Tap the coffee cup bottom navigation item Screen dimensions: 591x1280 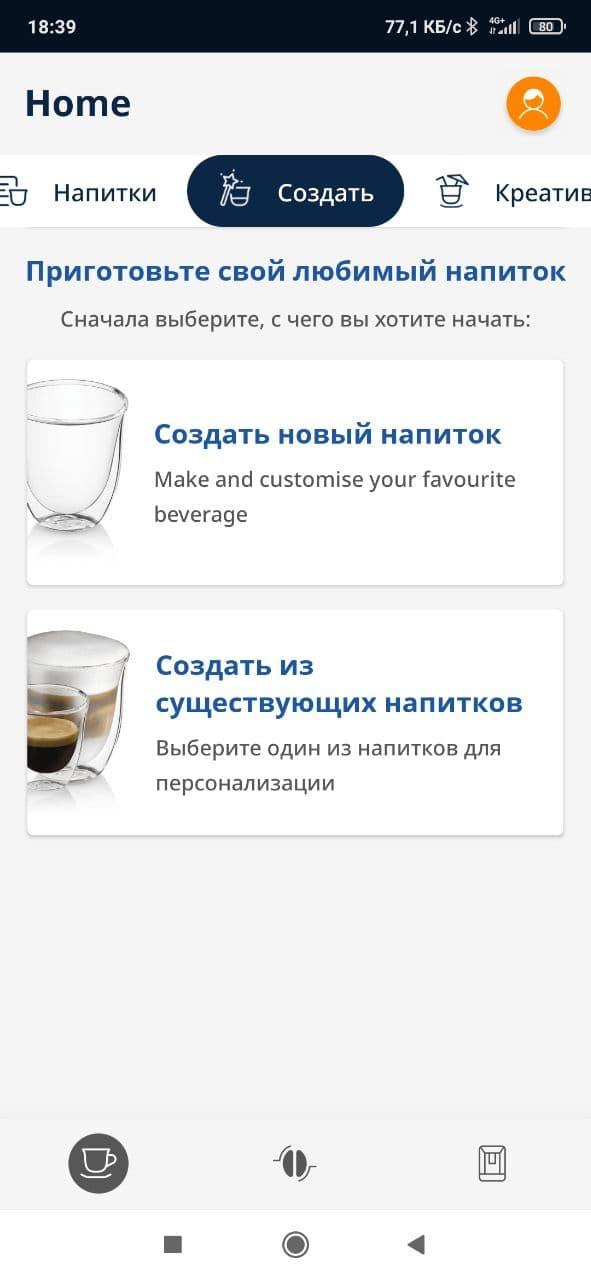click(x=98, y=1163)
